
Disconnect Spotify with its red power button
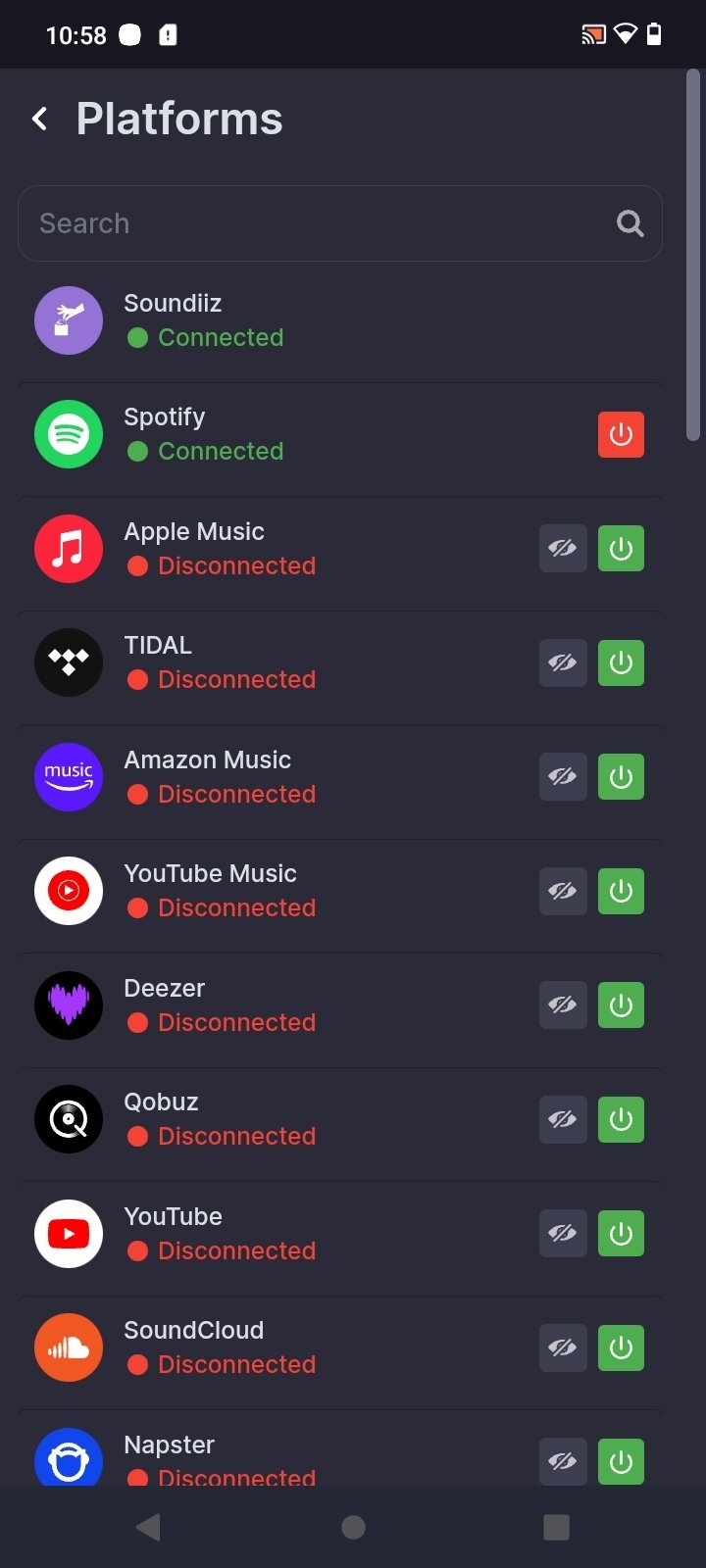click(621, 434)
